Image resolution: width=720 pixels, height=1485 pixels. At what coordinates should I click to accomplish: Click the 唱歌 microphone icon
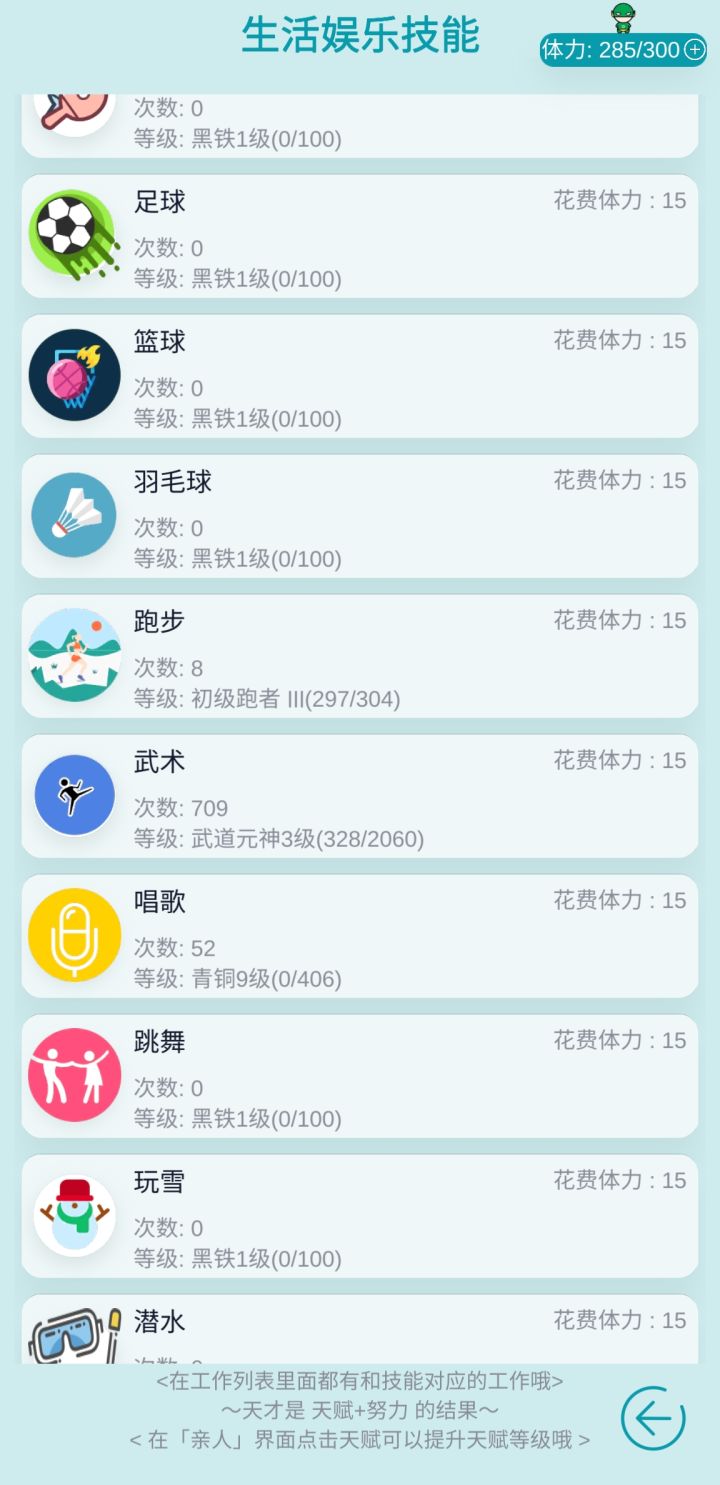(x=74, y=936)
